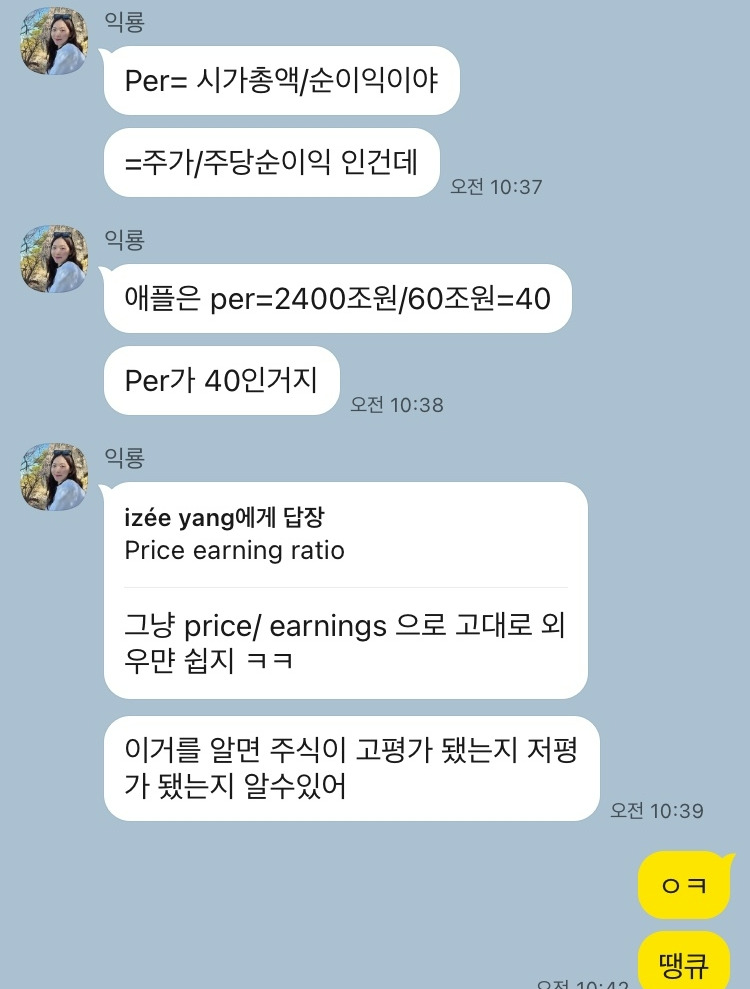
Task: Open 익룡's profile picture at top of chat
Action: click(53, 40)
